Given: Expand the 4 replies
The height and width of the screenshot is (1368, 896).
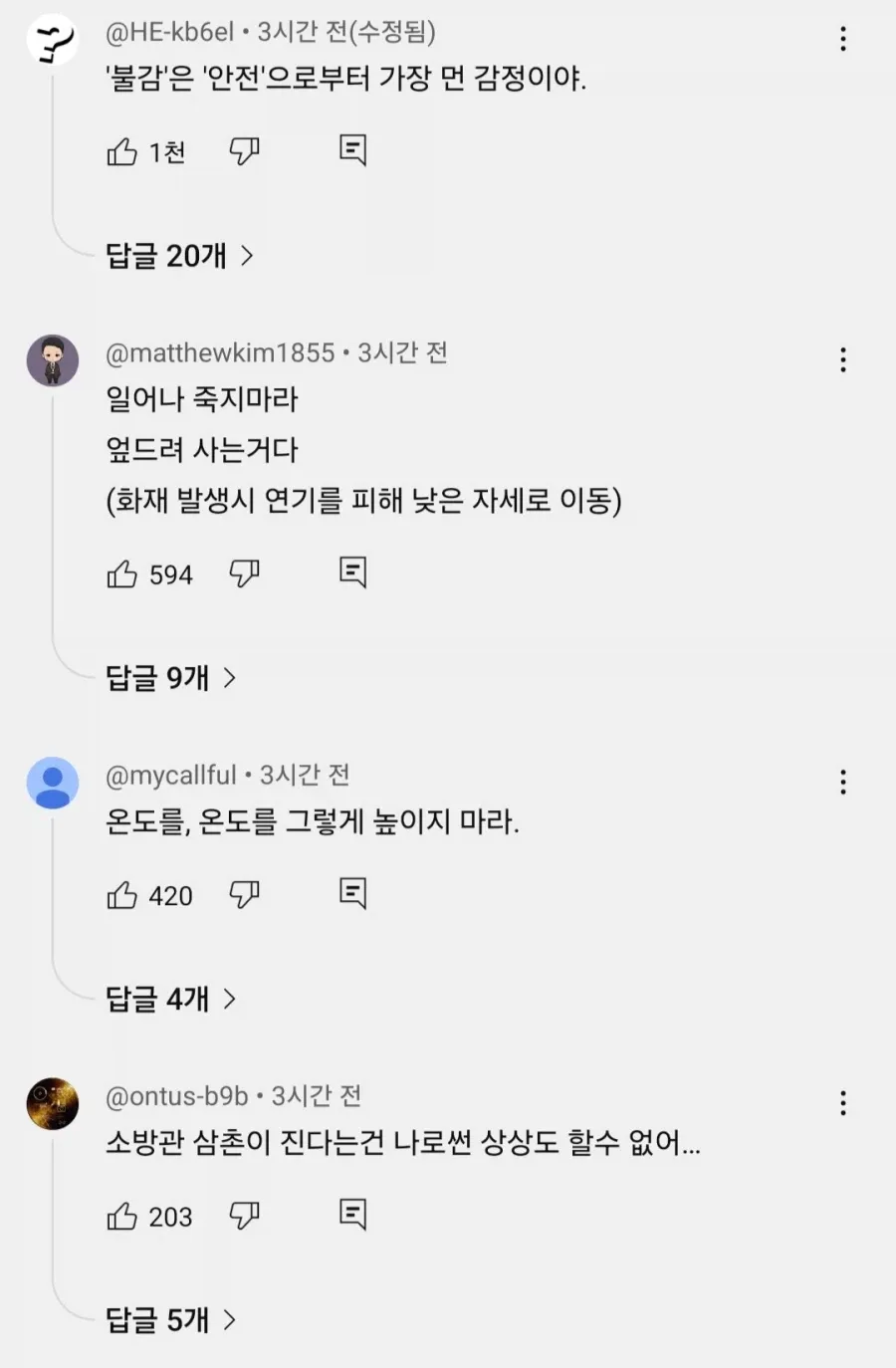Looking at the screenshot, I should 171,999.
